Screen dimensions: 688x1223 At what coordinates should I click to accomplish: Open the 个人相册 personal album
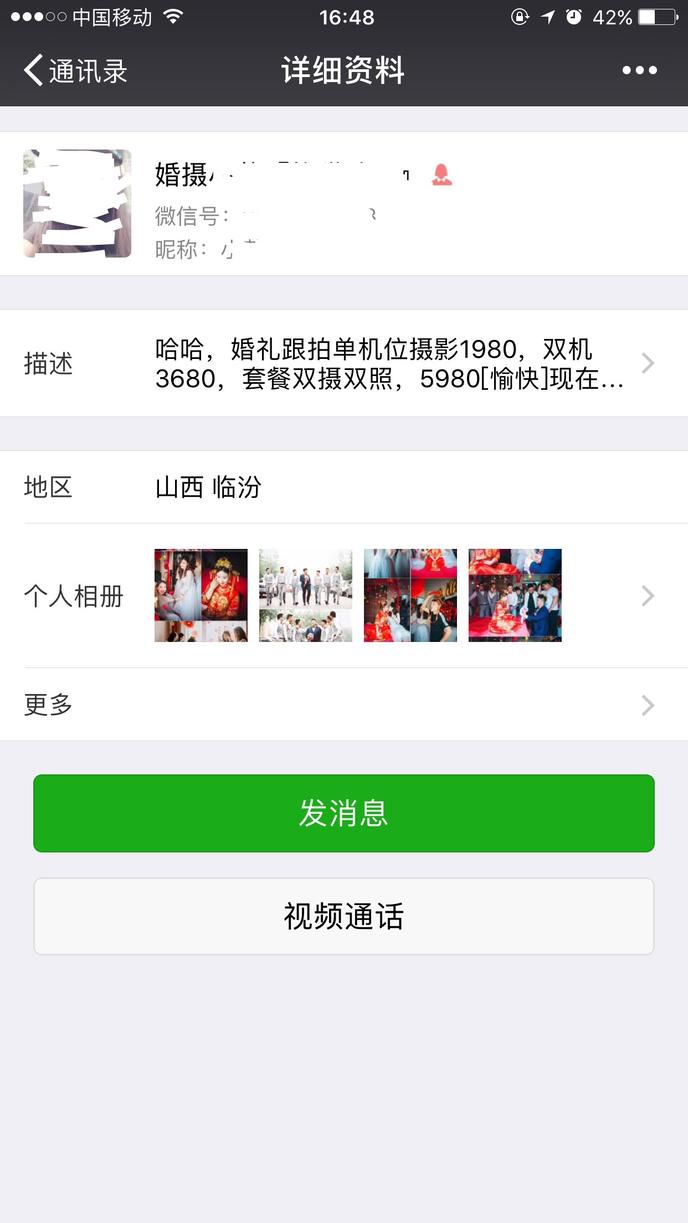(x=343, y=596)
